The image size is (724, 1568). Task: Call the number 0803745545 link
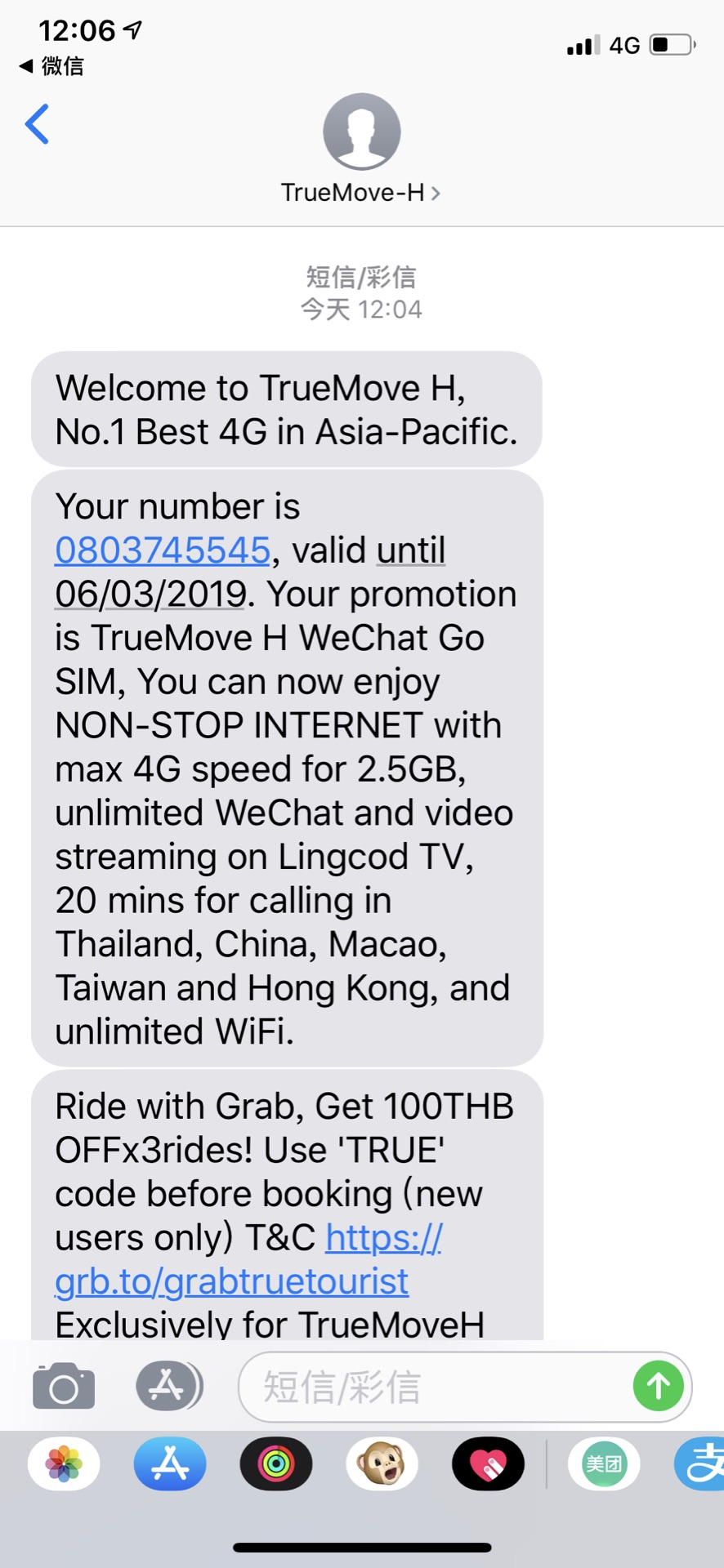pyautogui.click(x=163, y=550)
